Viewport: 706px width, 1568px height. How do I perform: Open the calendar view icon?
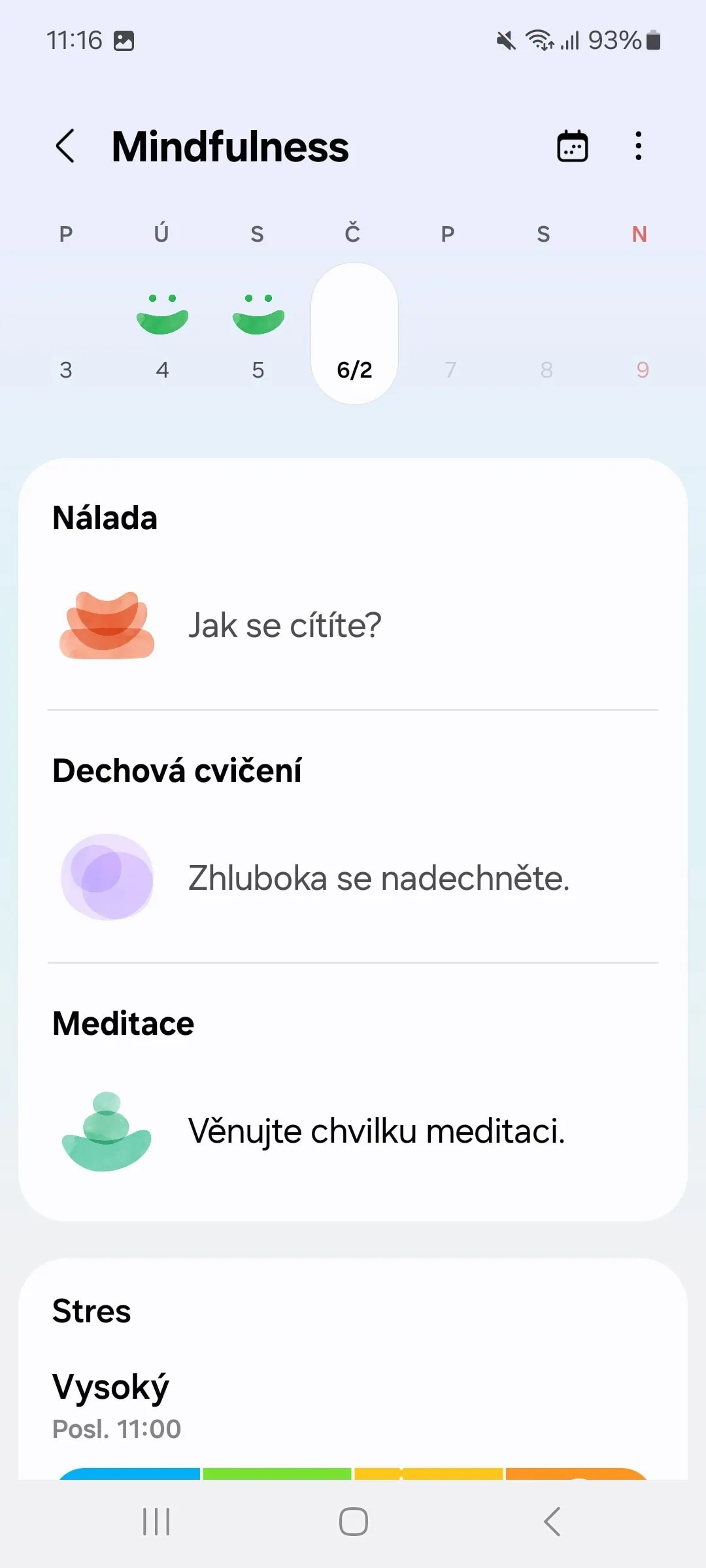pyautogui.click(x=572, y=146)
